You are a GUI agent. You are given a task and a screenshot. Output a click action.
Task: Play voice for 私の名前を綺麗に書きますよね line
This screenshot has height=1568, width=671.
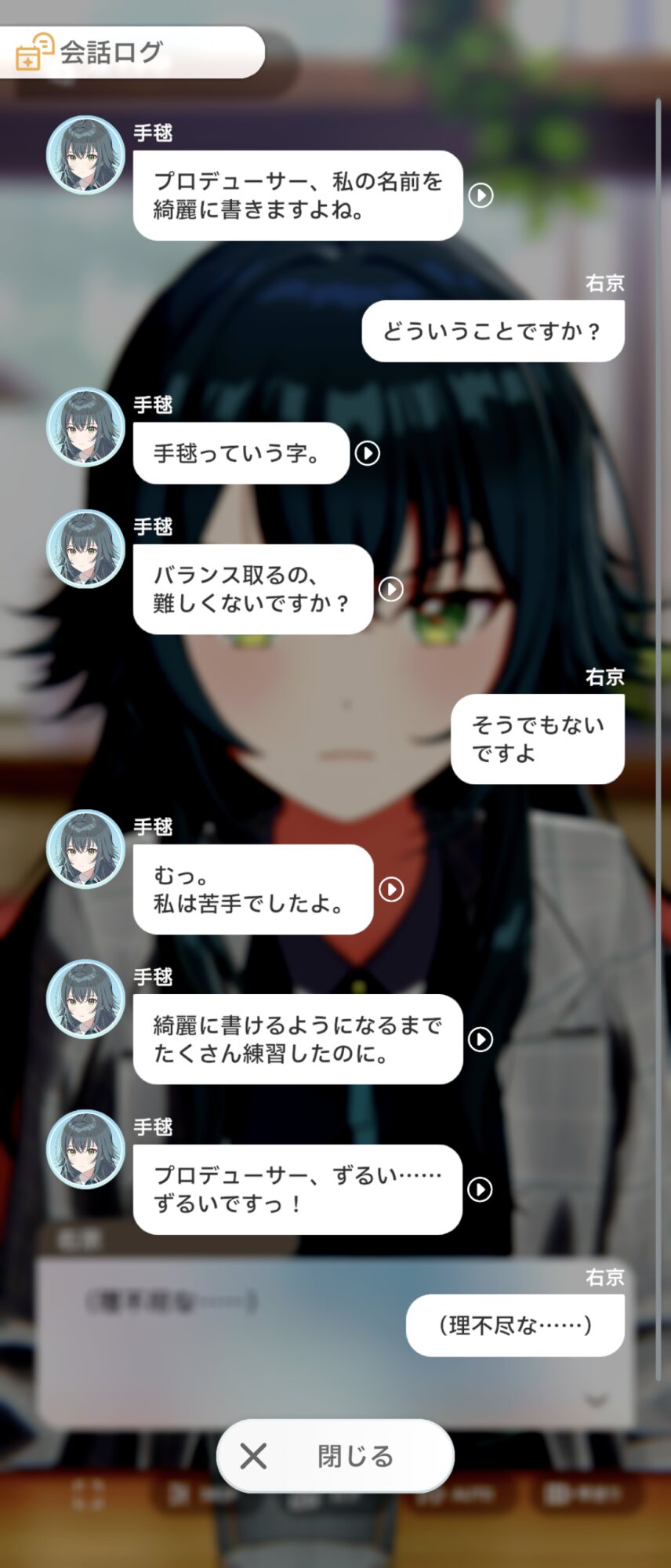pos(481,195)
